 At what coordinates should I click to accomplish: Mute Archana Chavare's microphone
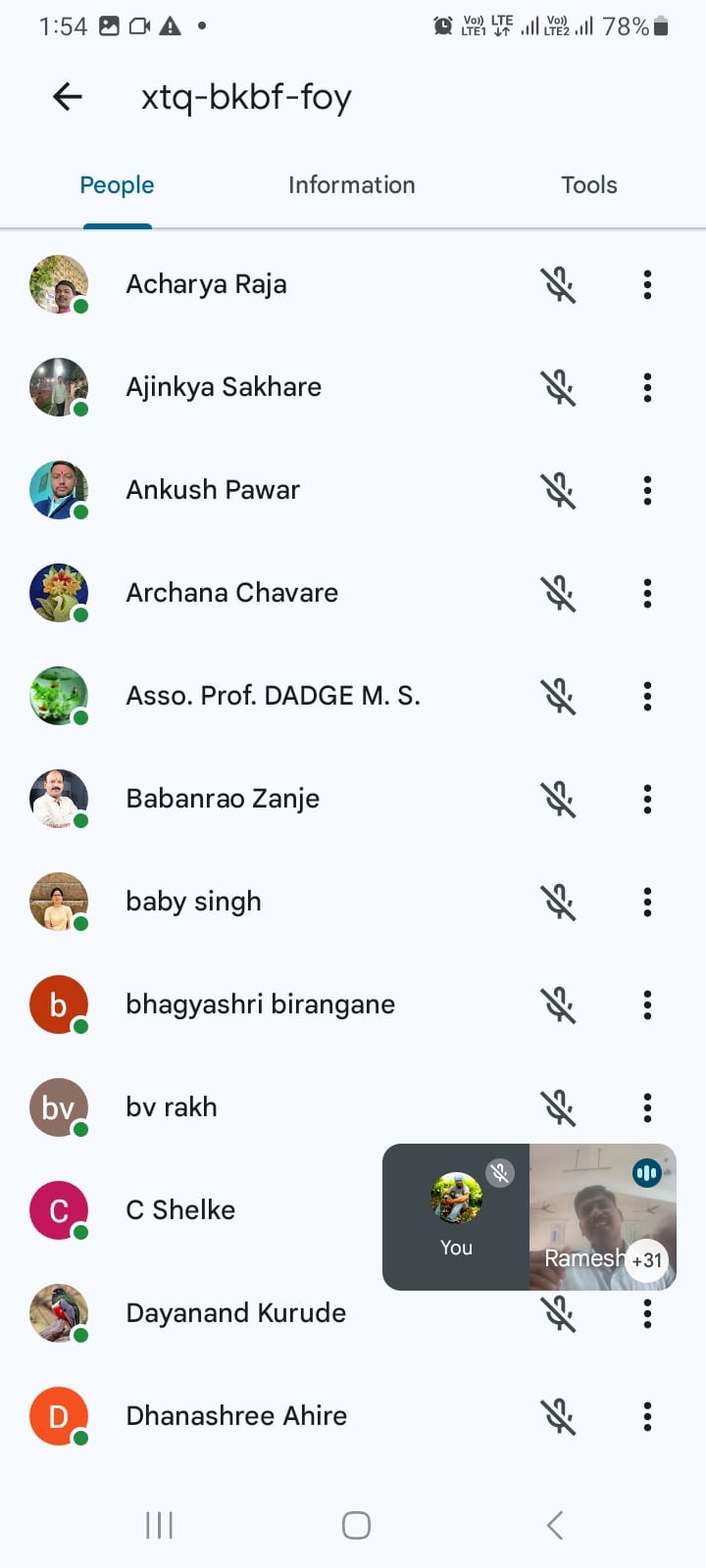(559, 594)
